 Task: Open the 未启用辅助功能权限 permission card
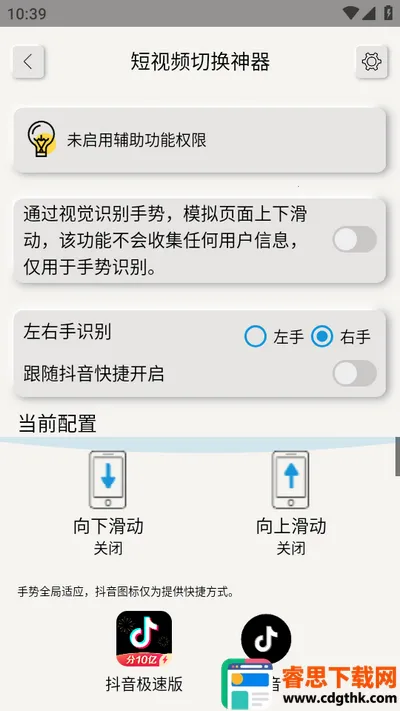(x=200, y=140)
